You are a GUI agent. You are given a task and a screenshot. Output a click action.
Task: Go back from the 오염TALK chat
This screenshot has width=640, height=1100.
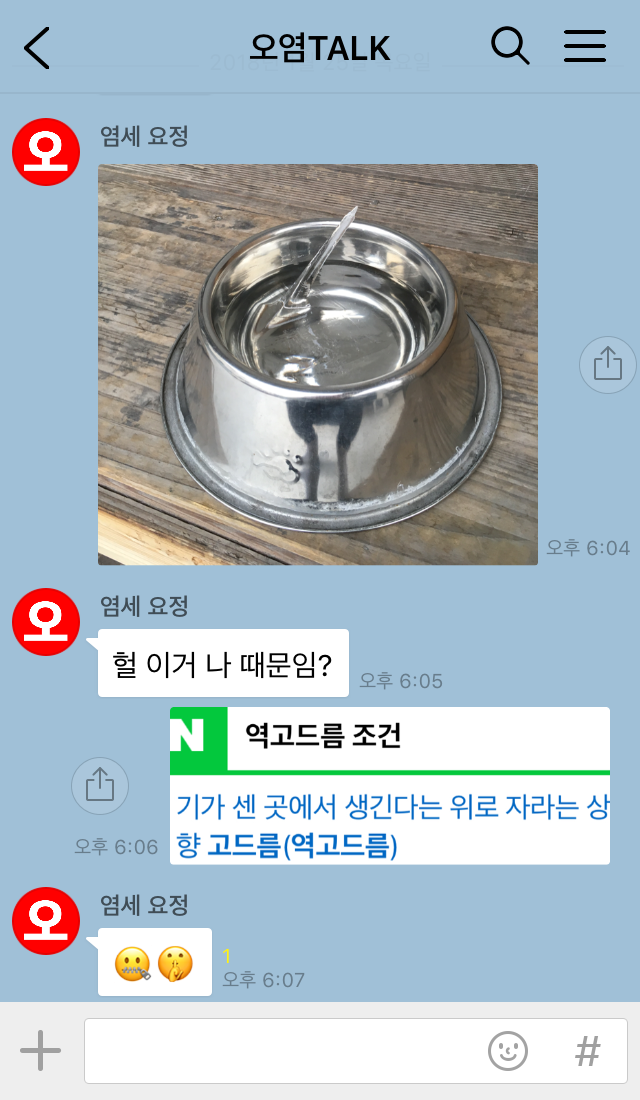click(x=37, y=47)
